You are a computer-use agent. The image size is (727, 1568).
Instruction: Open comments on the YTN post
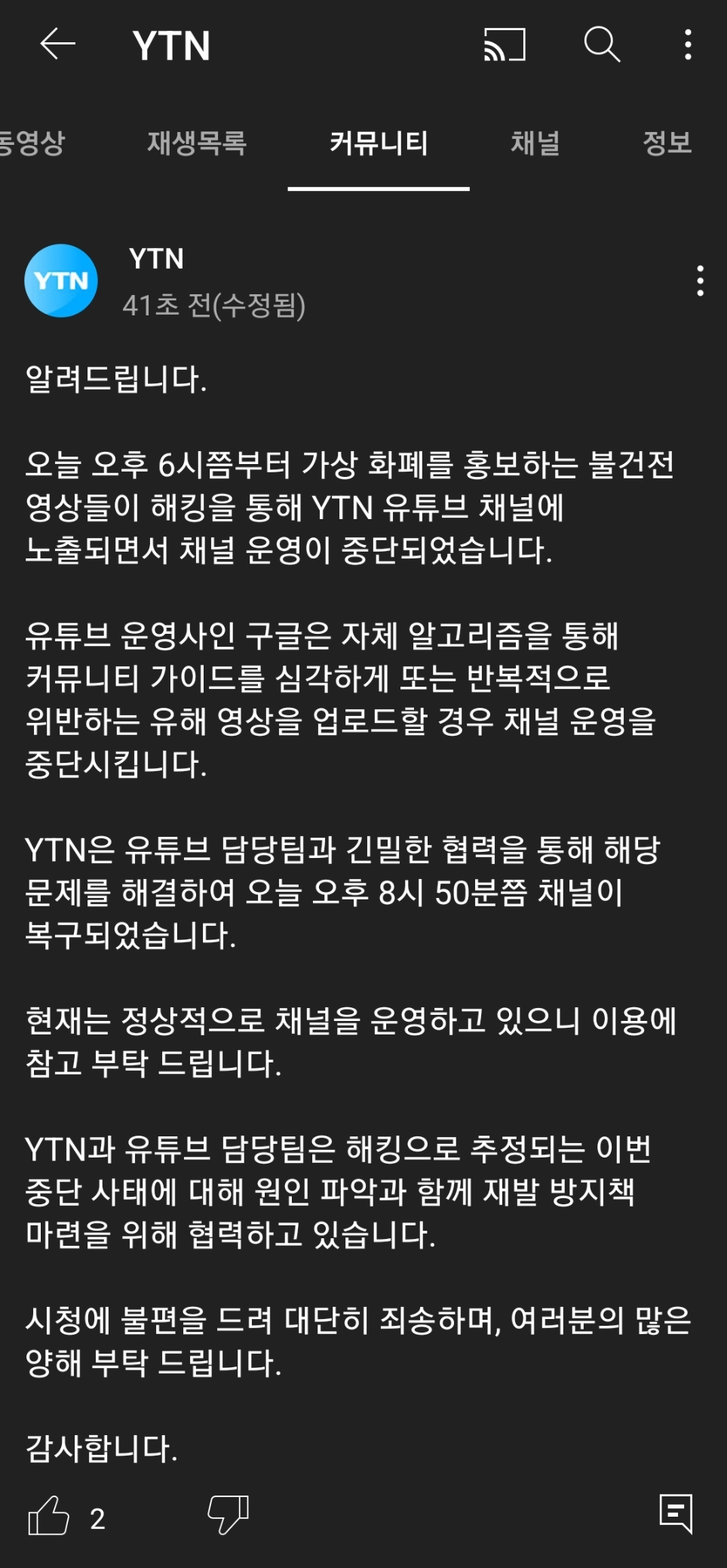[x=676, y=1513]
